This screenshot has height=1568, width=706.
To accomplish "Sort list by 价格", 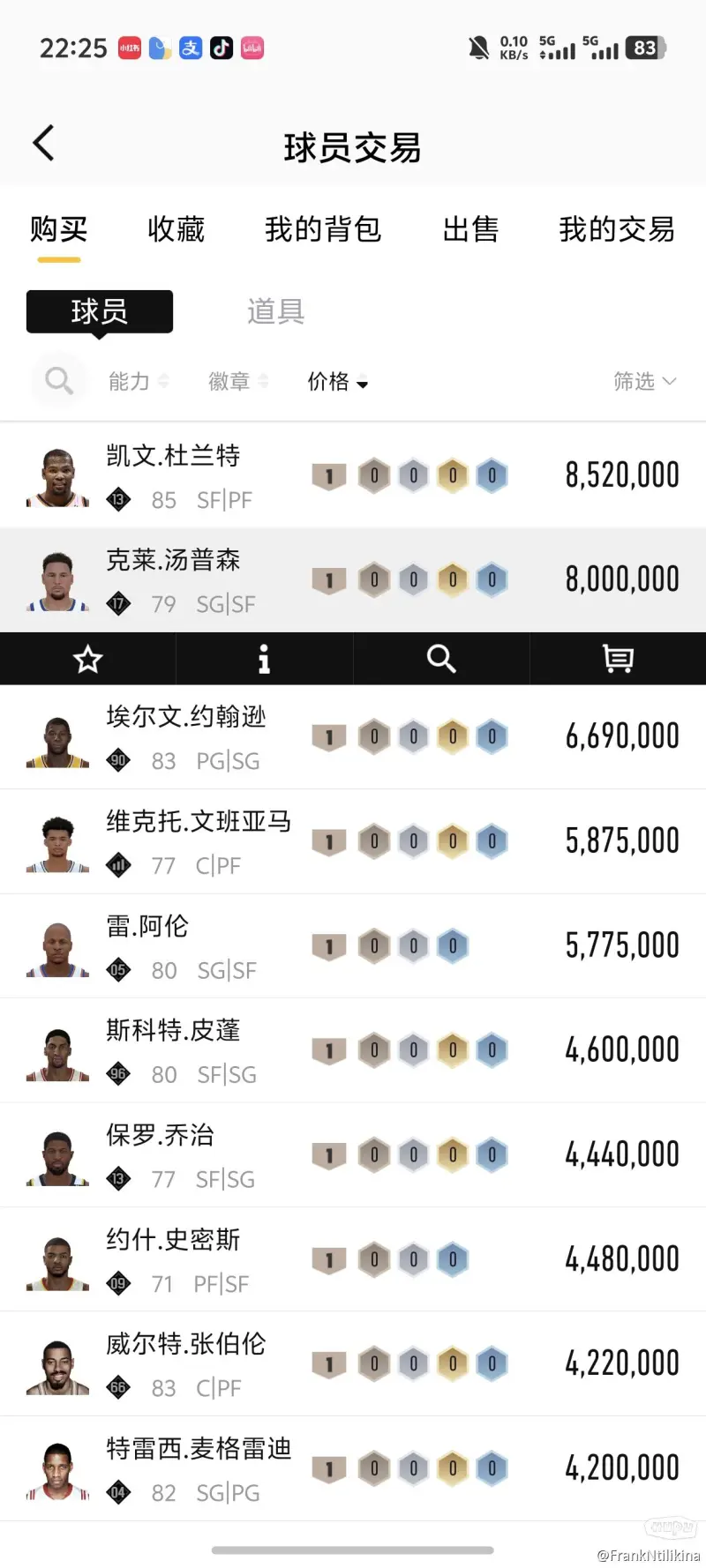I will coord(337,381).
